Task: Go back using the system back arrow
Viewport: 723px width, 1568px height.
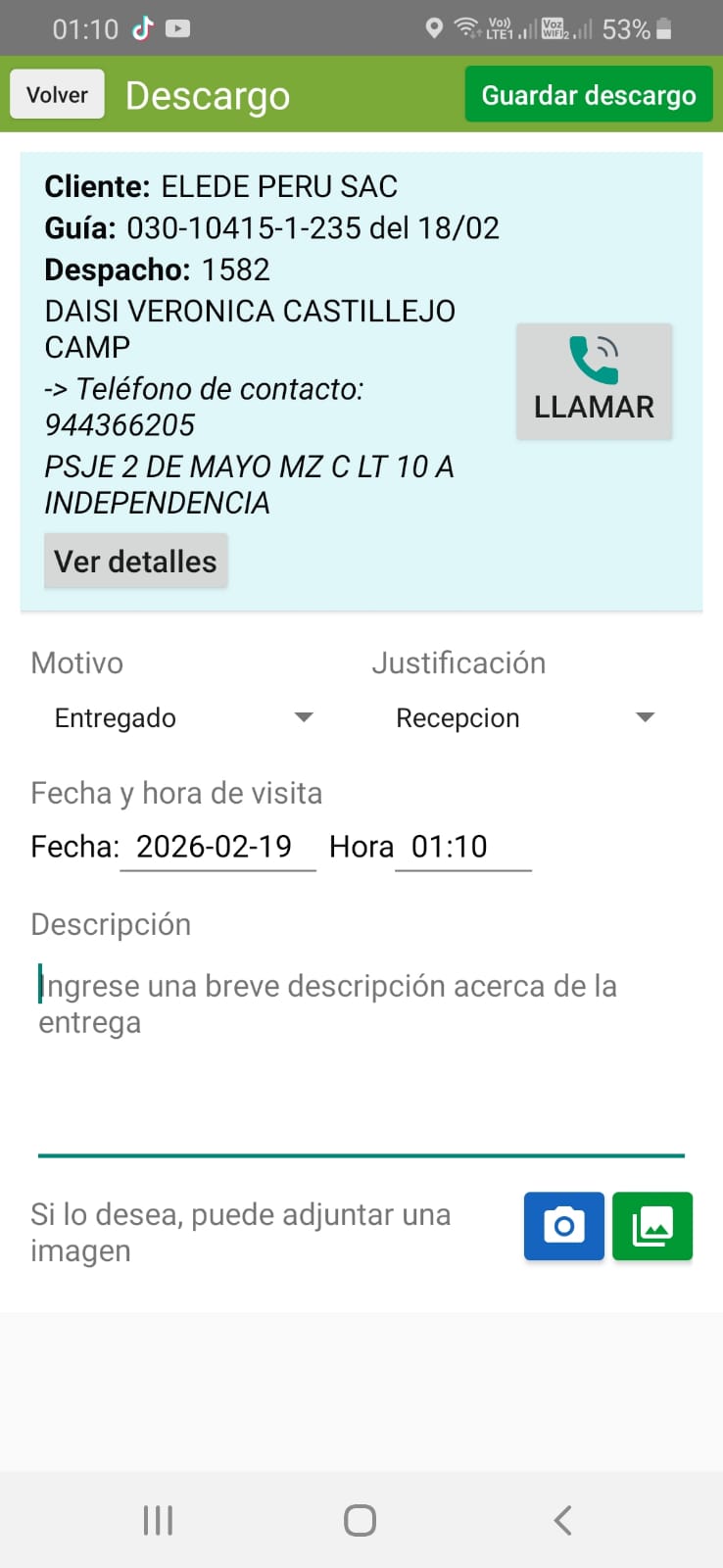Action: point(562,1520)
